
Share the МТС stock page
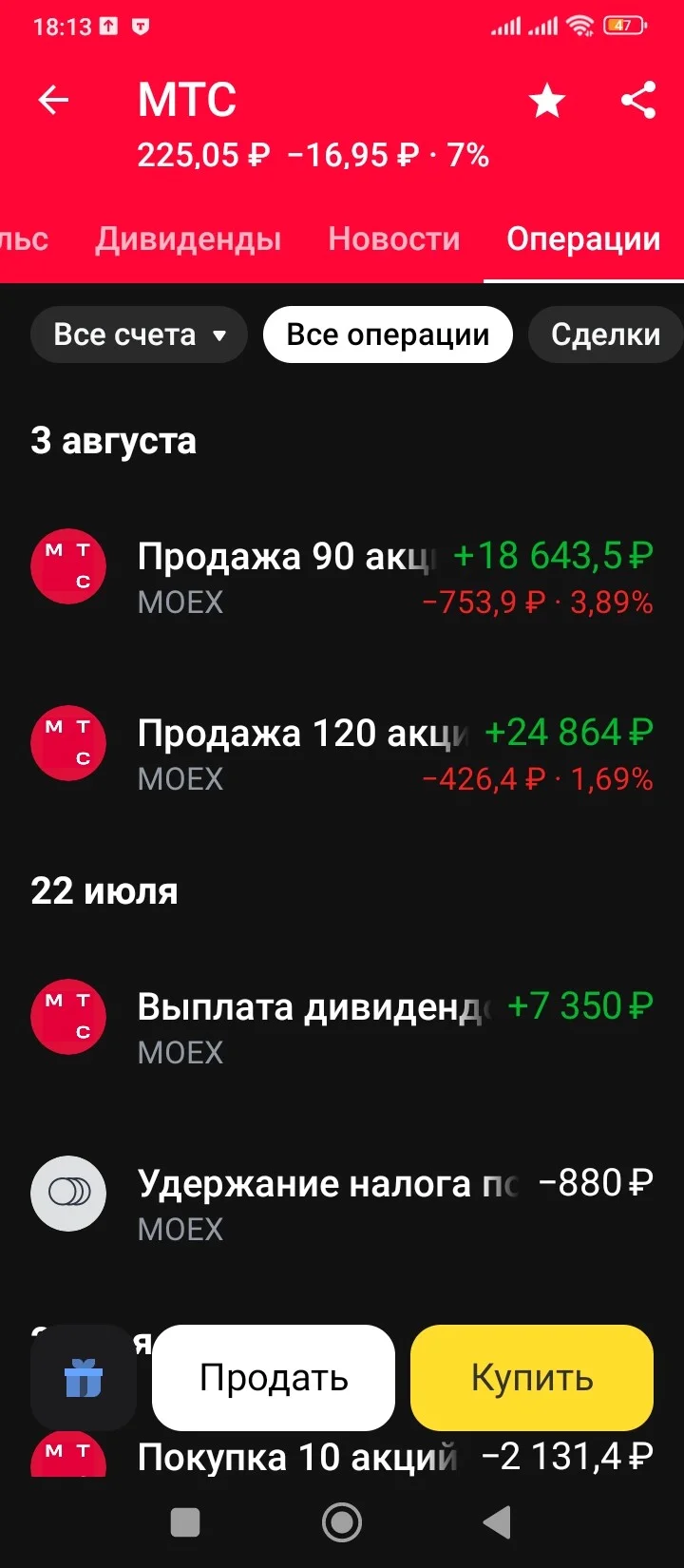point(638,100)
